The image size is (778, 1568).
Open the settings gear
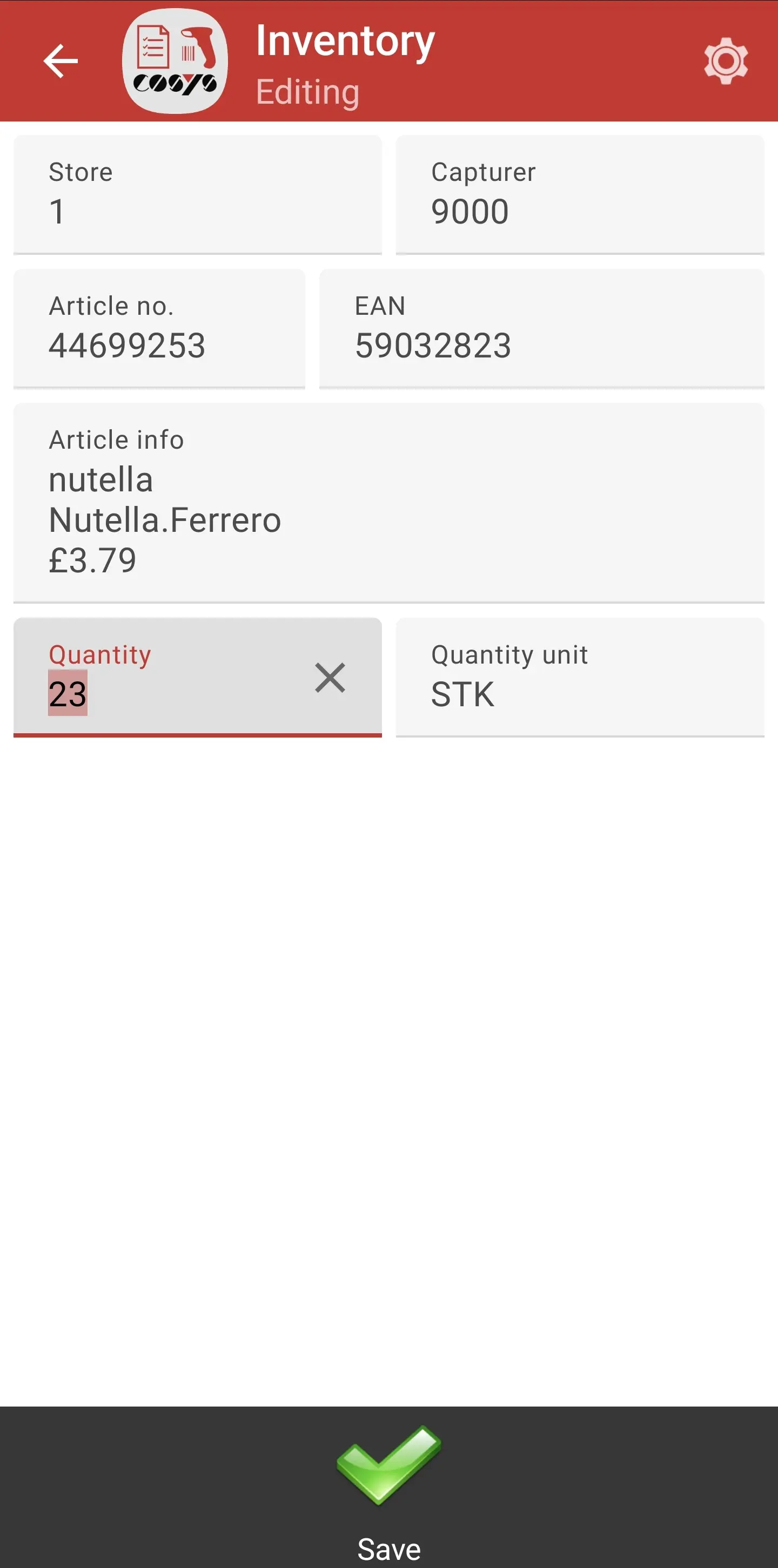(725, 61)
